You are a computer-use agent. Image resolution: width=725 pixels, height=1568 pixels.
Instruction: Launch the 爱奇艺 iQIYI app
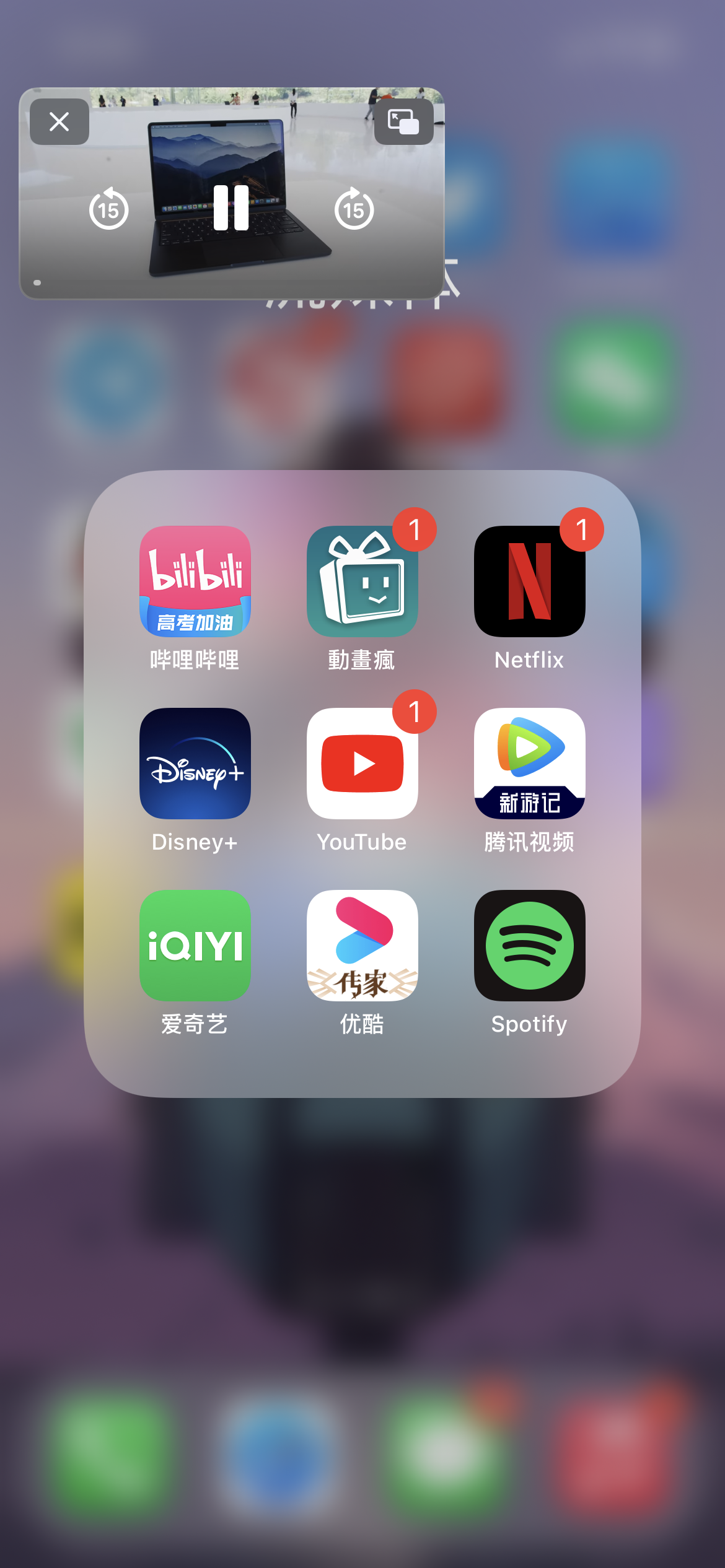tap(195, 945)
